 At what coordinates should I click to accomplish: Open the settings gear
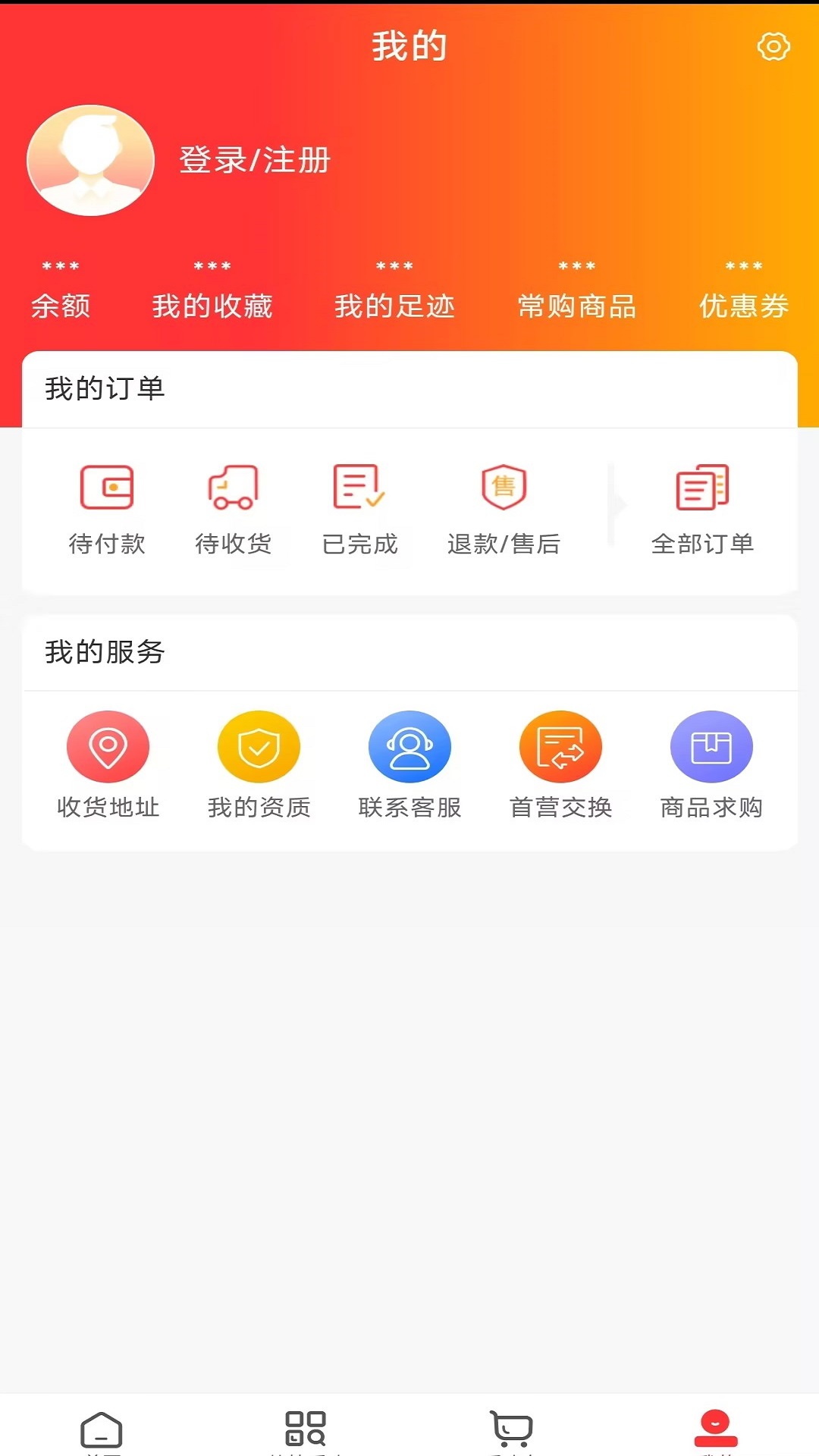(x=773, y=47)
